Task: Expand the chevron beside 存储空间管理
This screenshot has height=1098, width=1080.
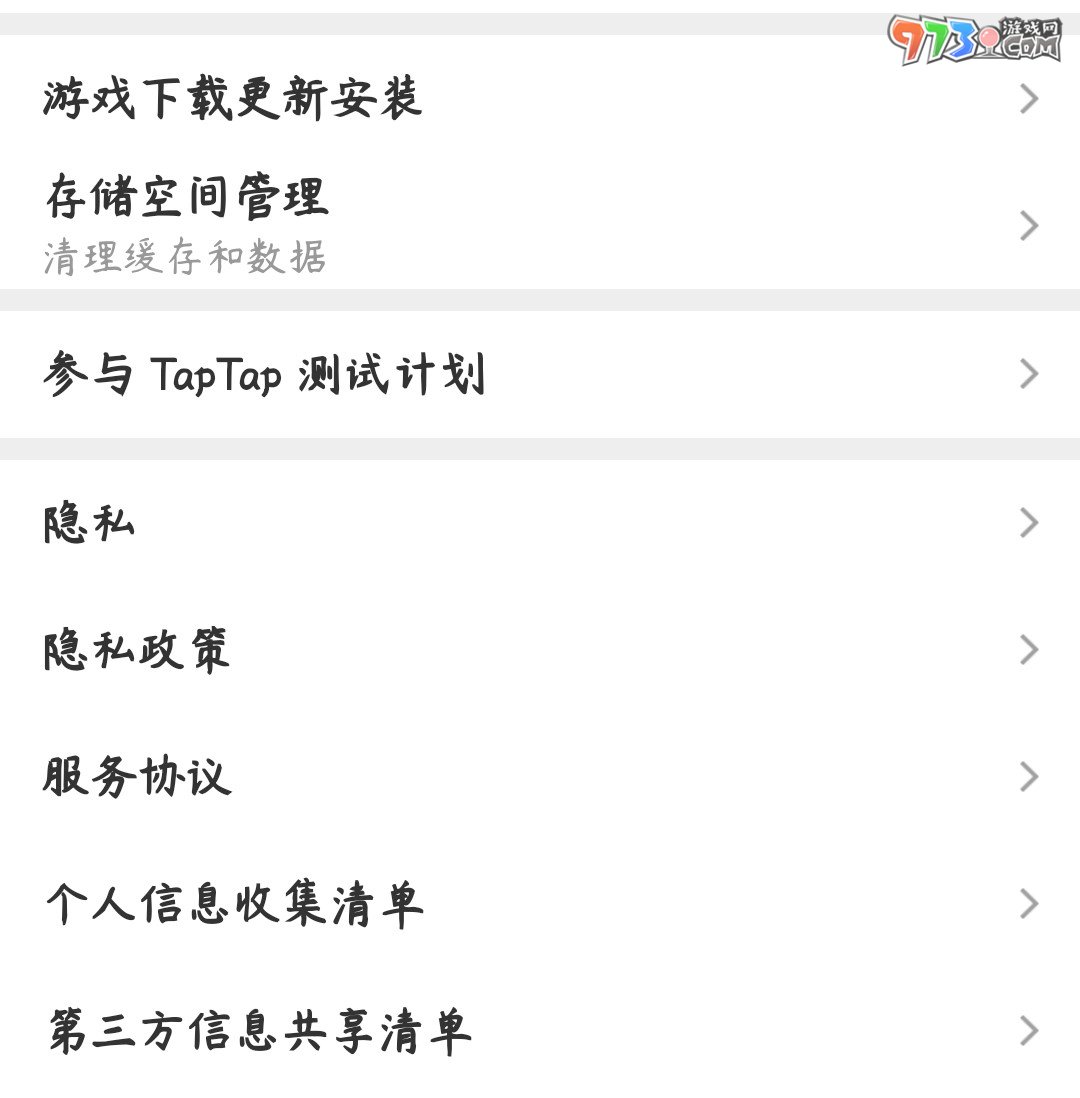Action: [x=1028, y=225]
